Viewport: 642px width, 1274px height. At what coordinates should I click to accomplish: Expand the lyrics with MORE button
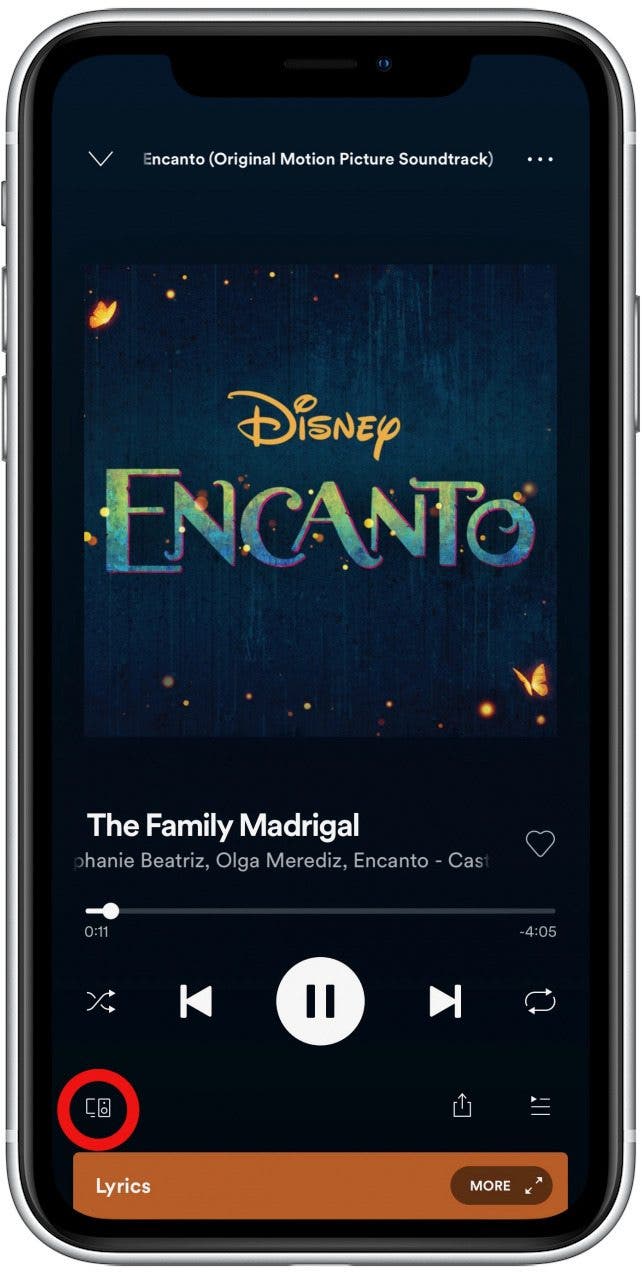tap(501, 1186)
